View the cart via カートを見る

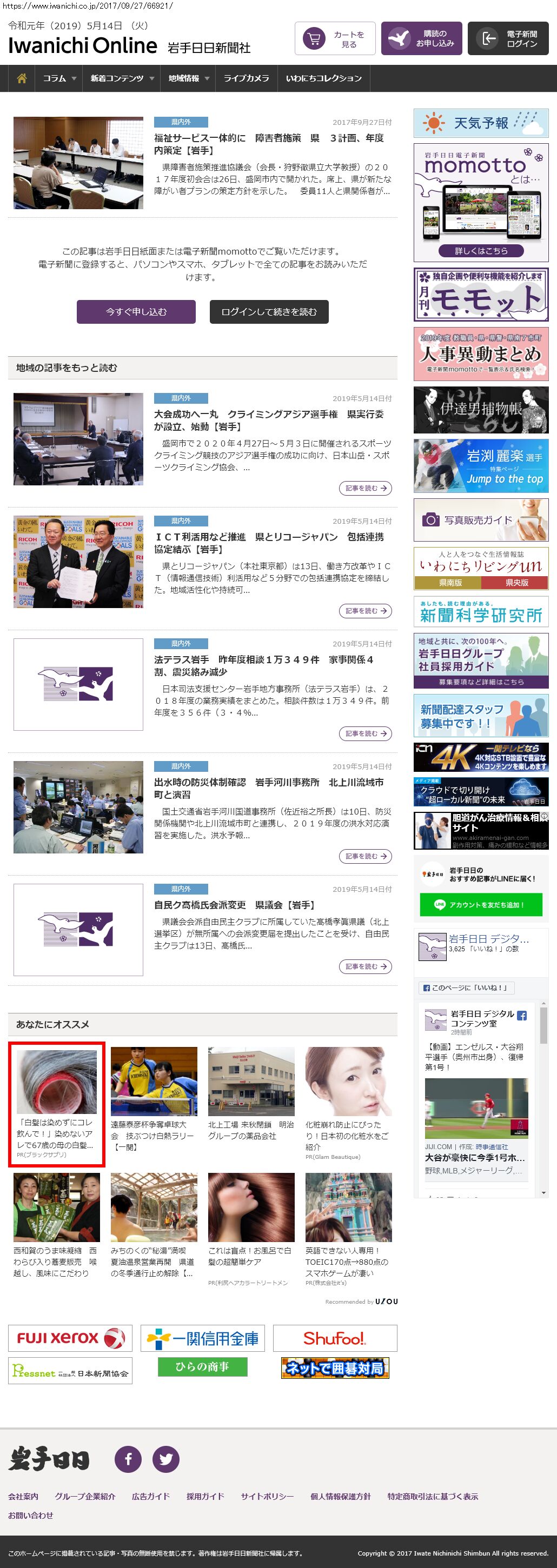(335, 39)
